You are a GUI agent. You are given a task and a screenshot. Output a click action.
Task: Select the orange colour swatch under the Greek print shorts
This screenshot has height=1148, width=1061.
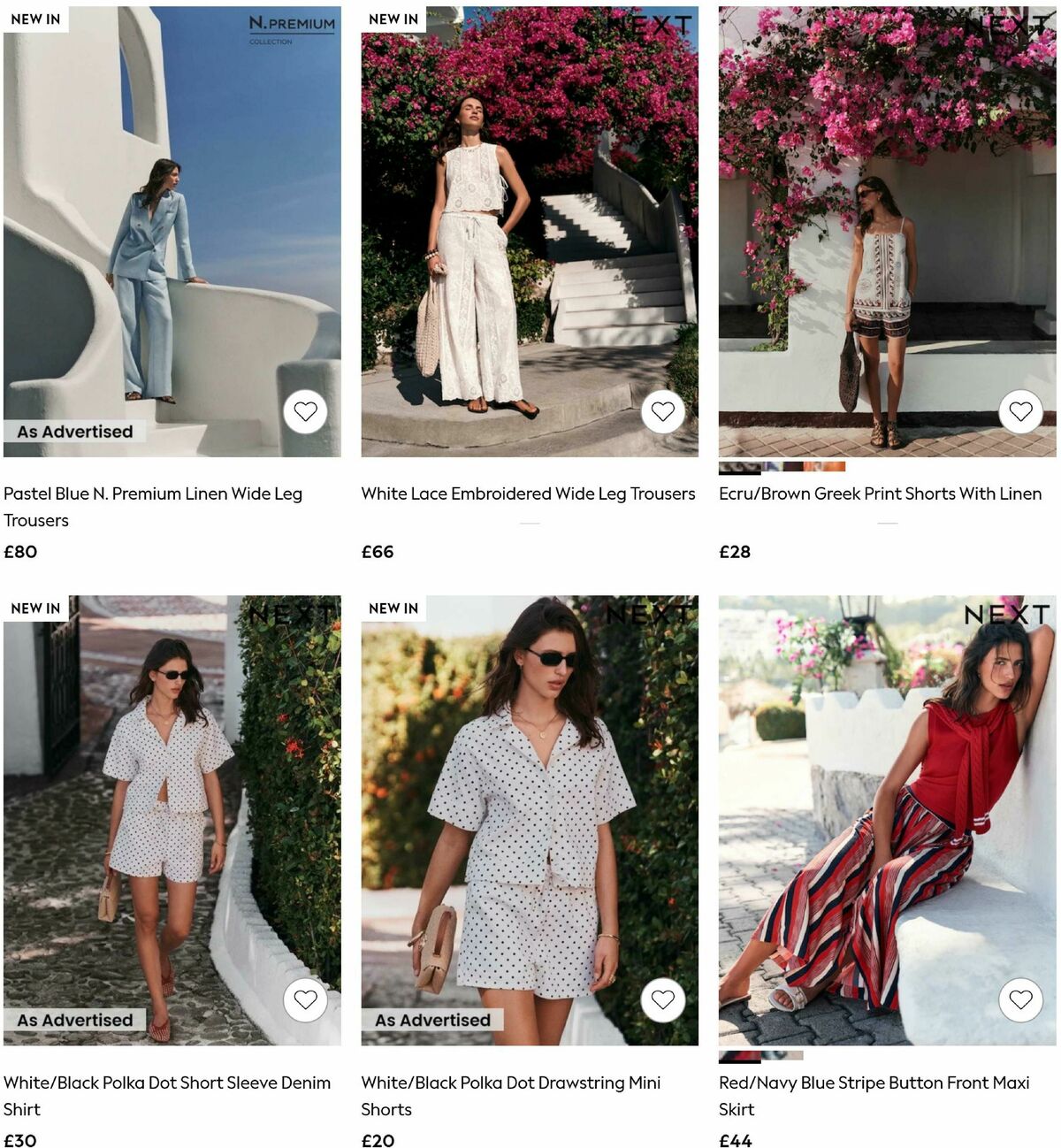835,467
